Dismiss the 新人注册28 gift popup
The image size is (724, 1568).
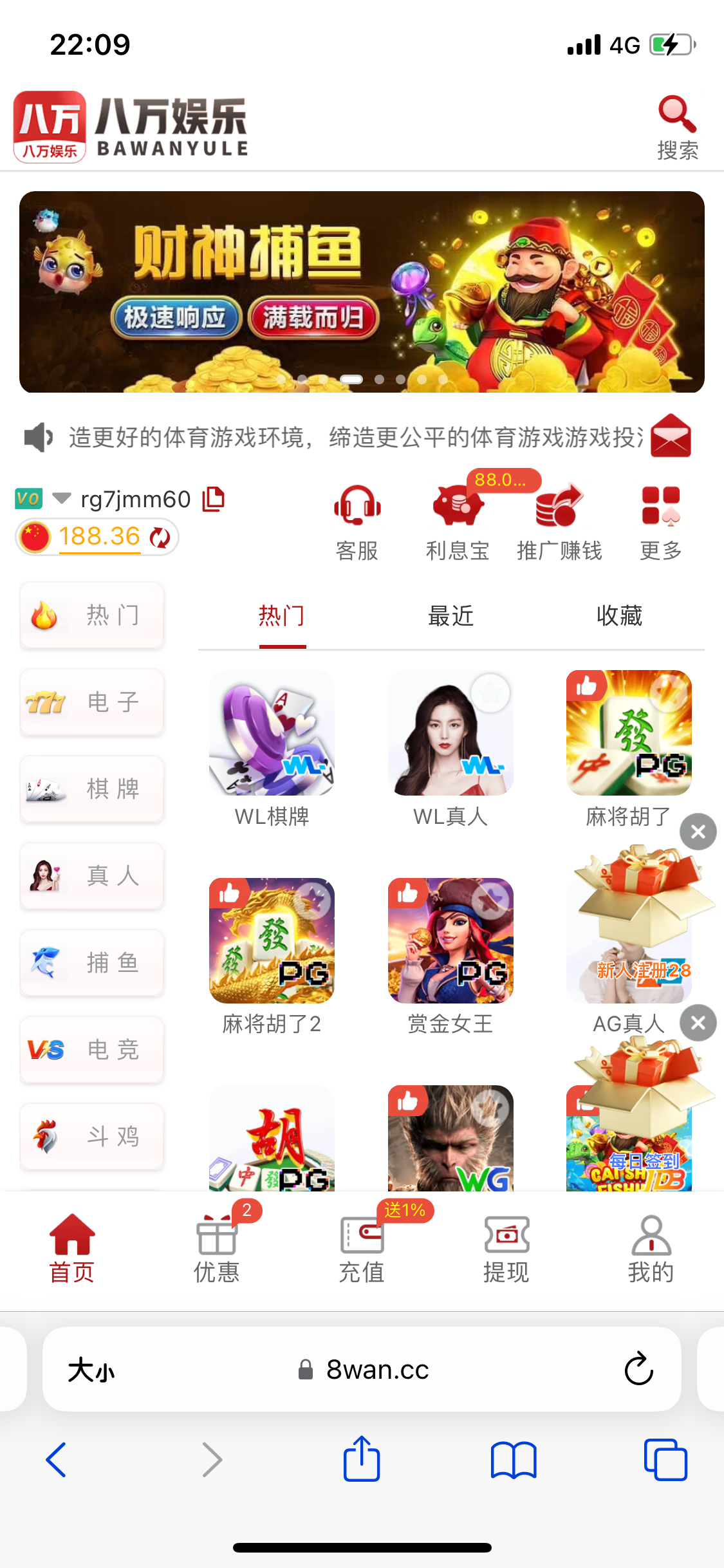698,832
